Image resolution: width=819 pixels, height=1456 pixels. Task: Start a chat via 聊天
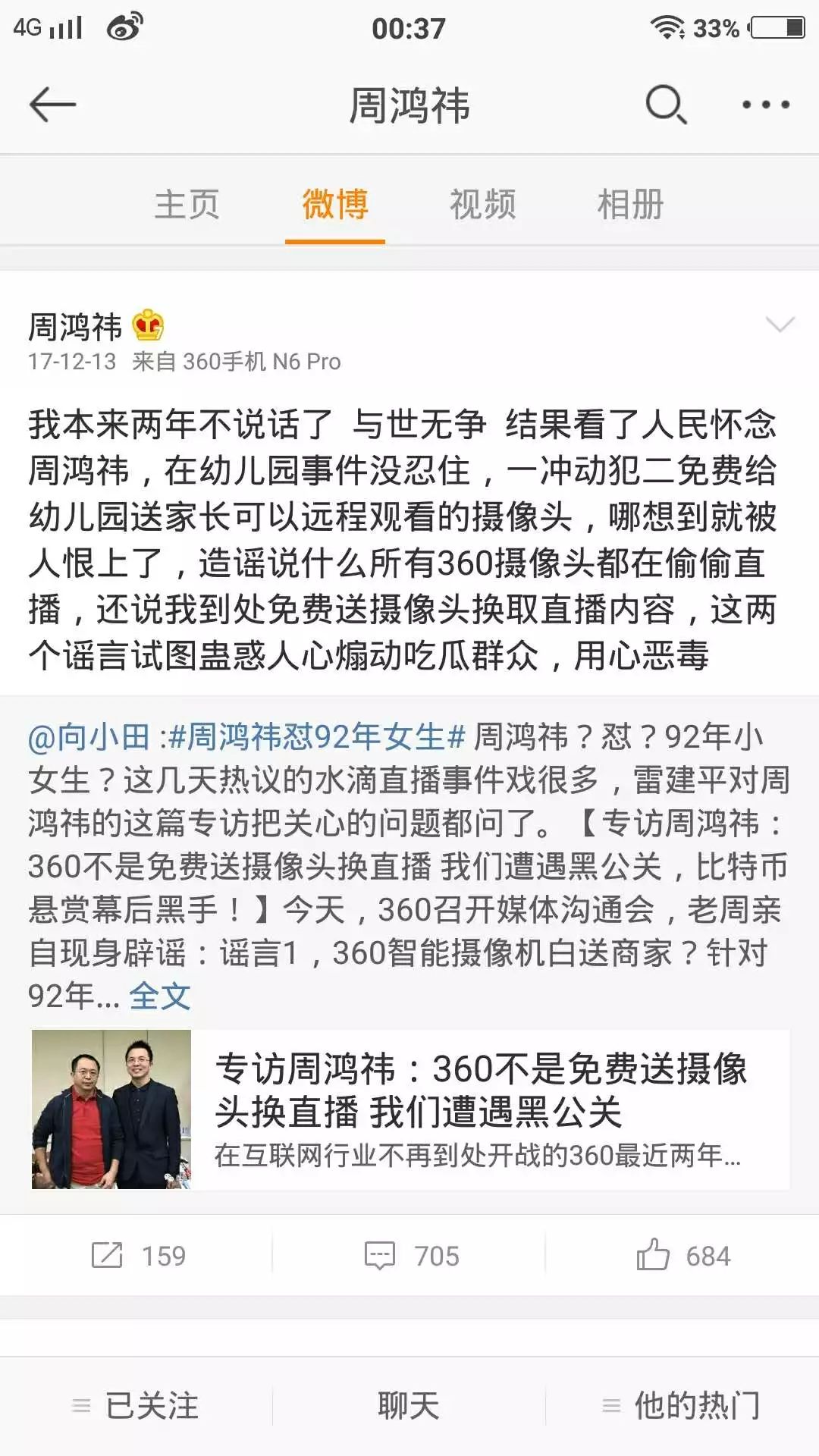tap(409, 1406)
